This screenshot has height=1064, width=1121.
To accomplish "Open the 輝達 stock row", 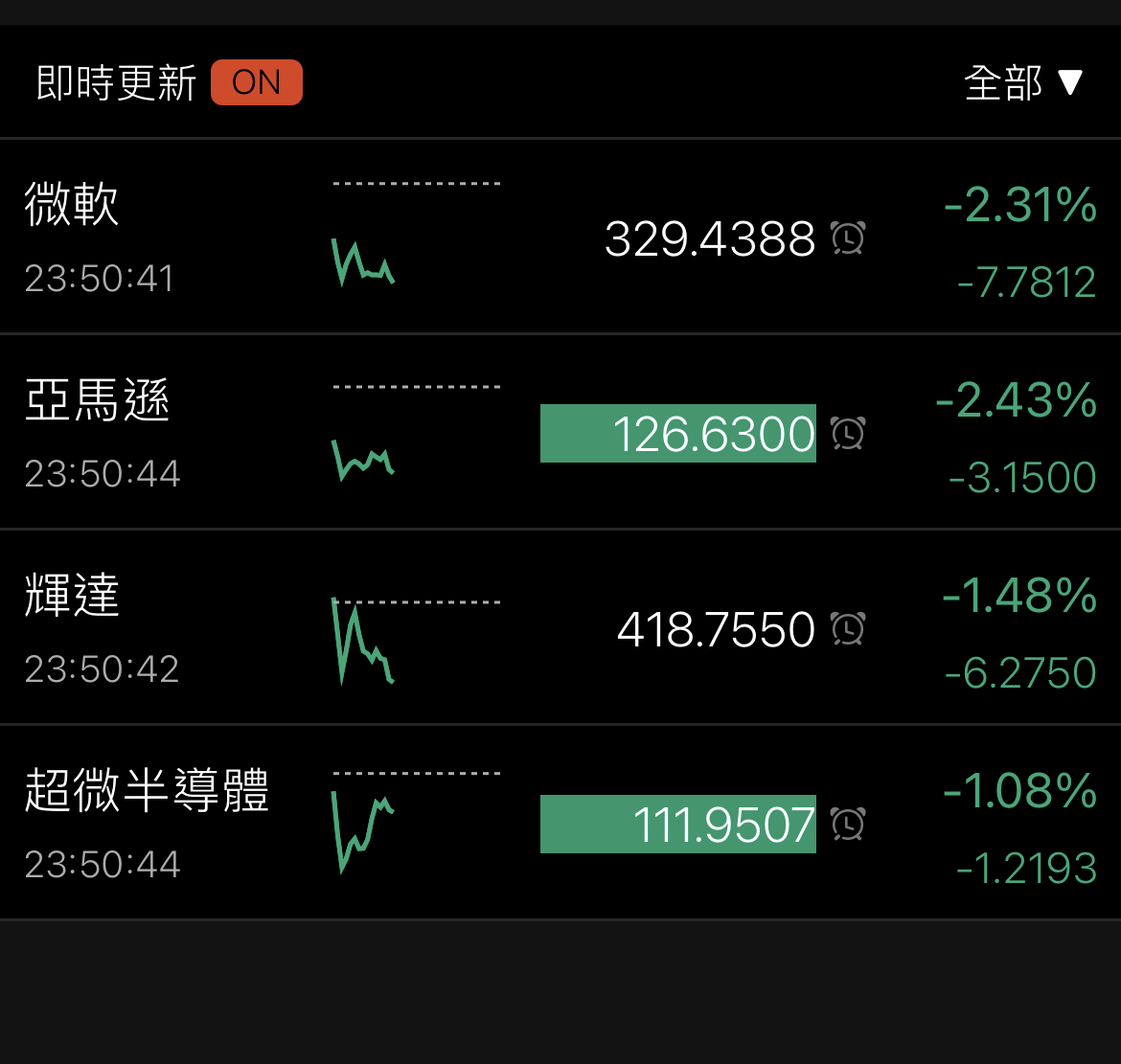I will click(73, 596).
